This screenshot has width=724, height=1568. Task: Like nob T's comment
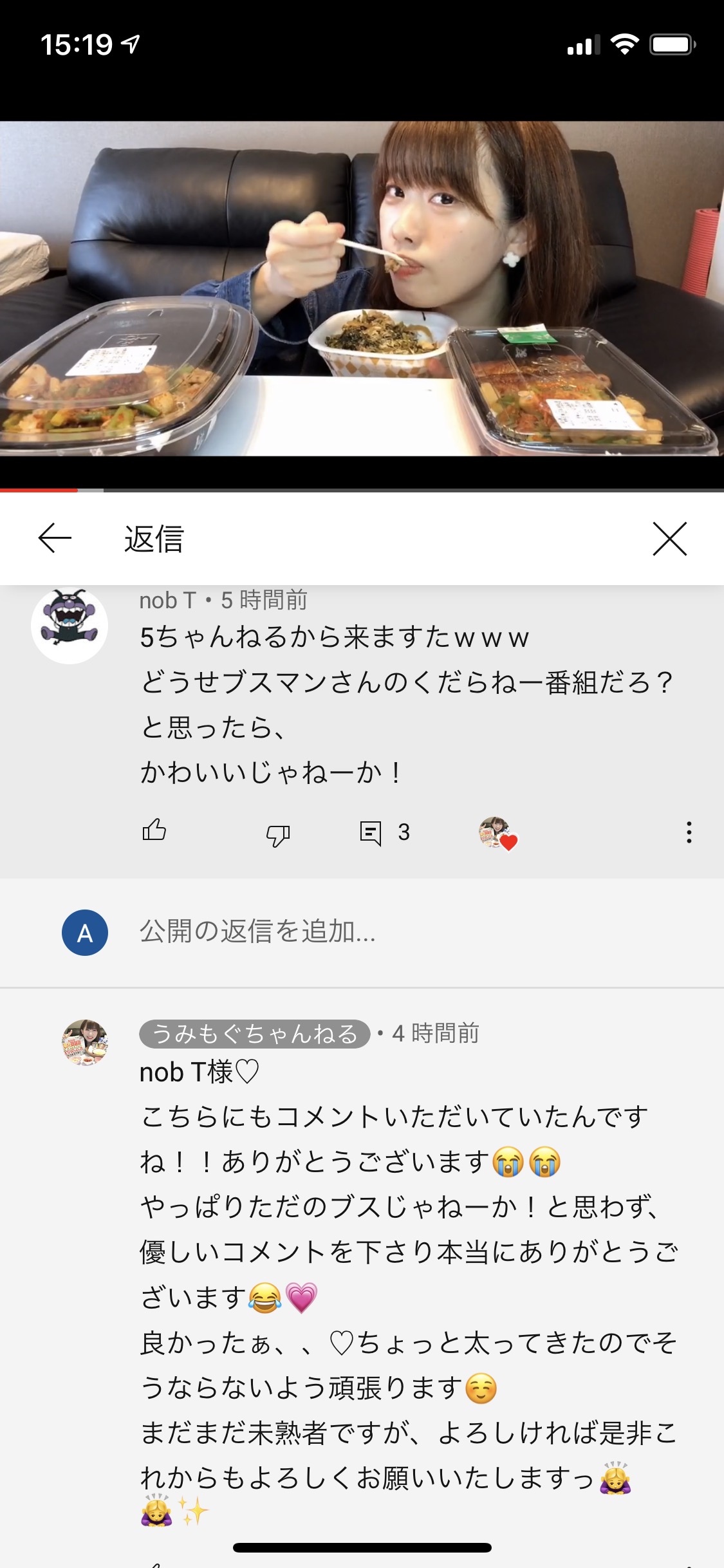click(x=154, y=831)
